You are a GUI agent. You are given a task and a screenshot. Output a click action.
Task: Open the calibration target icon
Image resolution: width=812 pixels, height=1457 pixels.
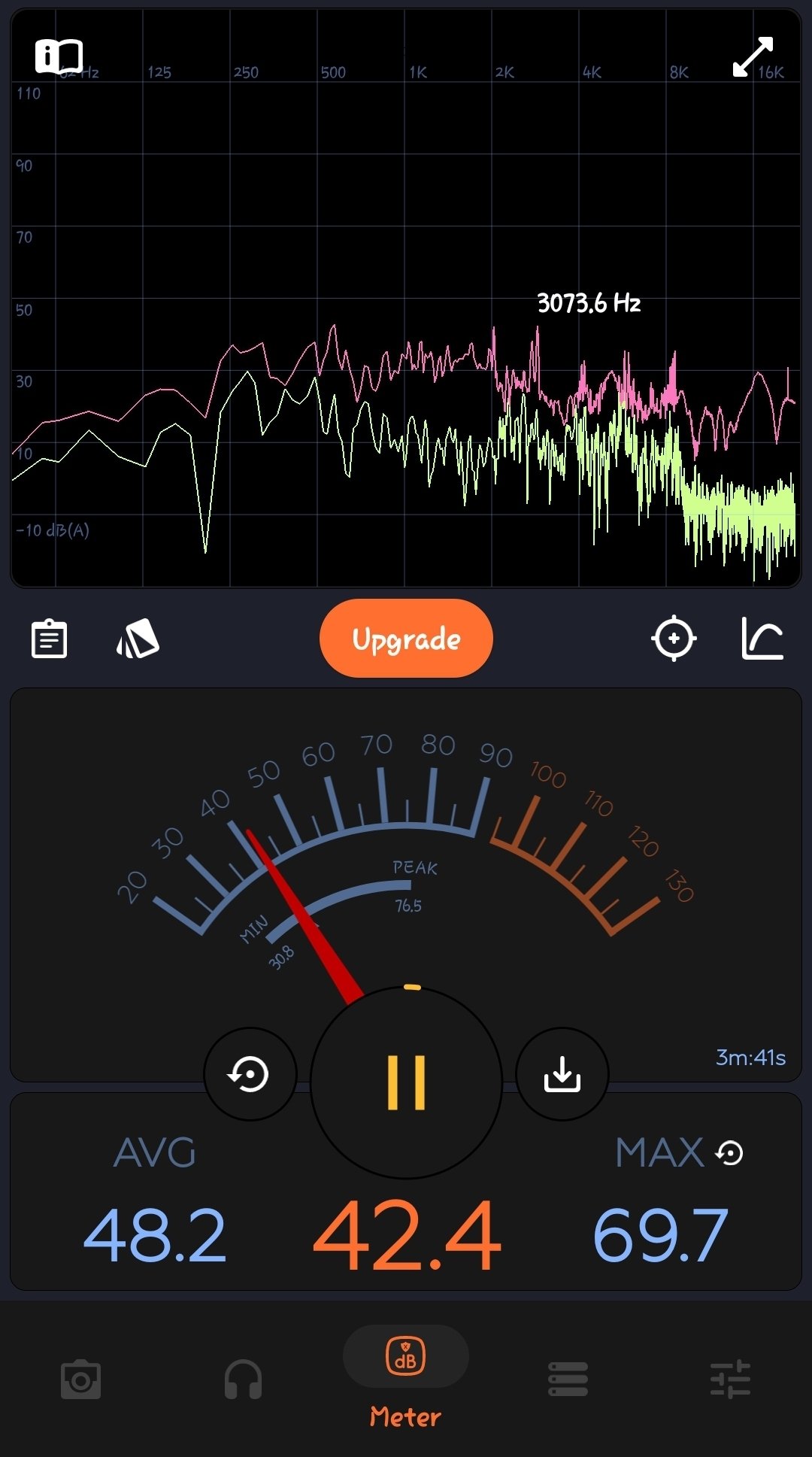point(674,639)
